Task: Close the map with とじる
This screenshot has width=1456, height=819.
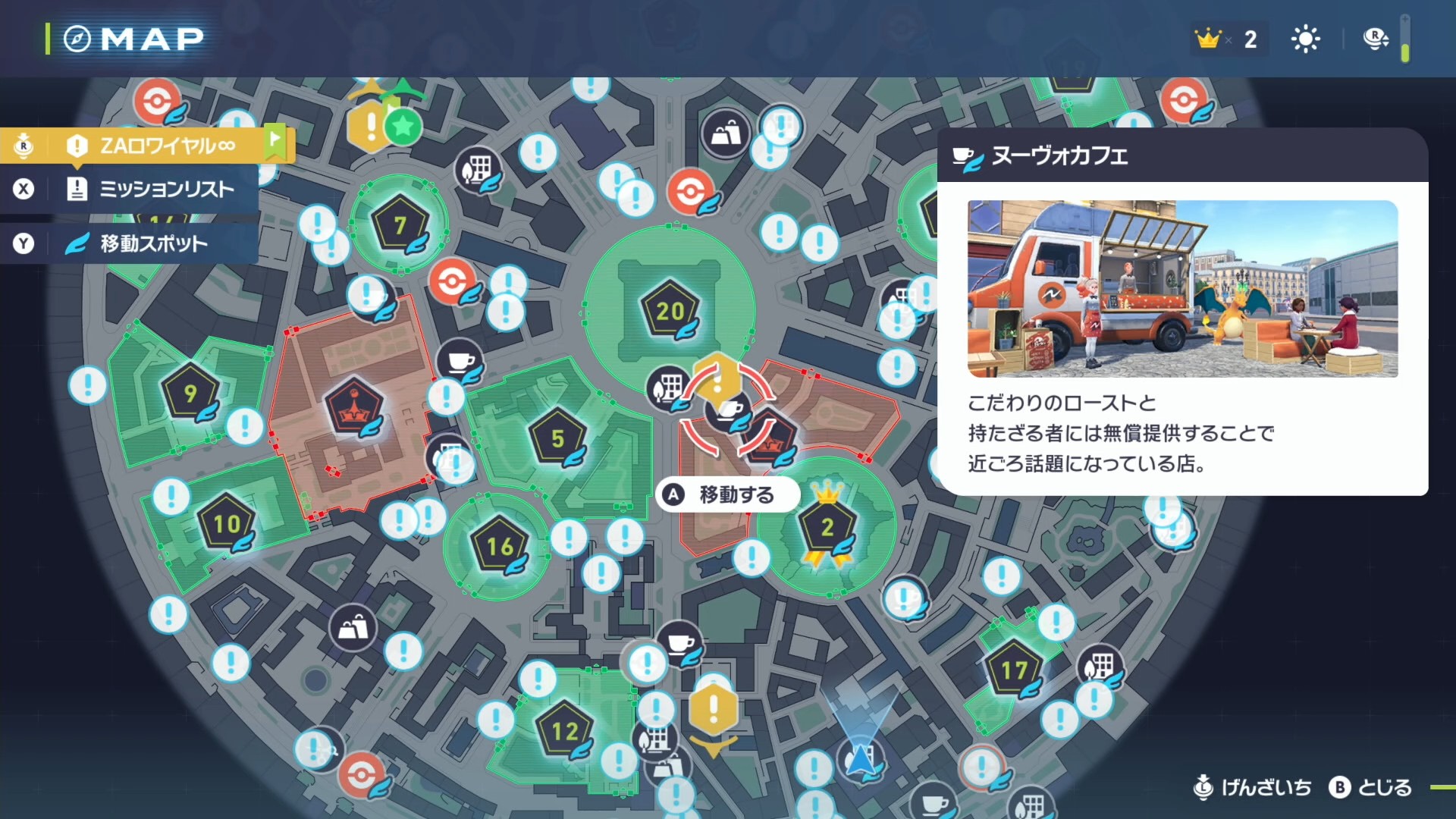Action: pos(1371,788)
